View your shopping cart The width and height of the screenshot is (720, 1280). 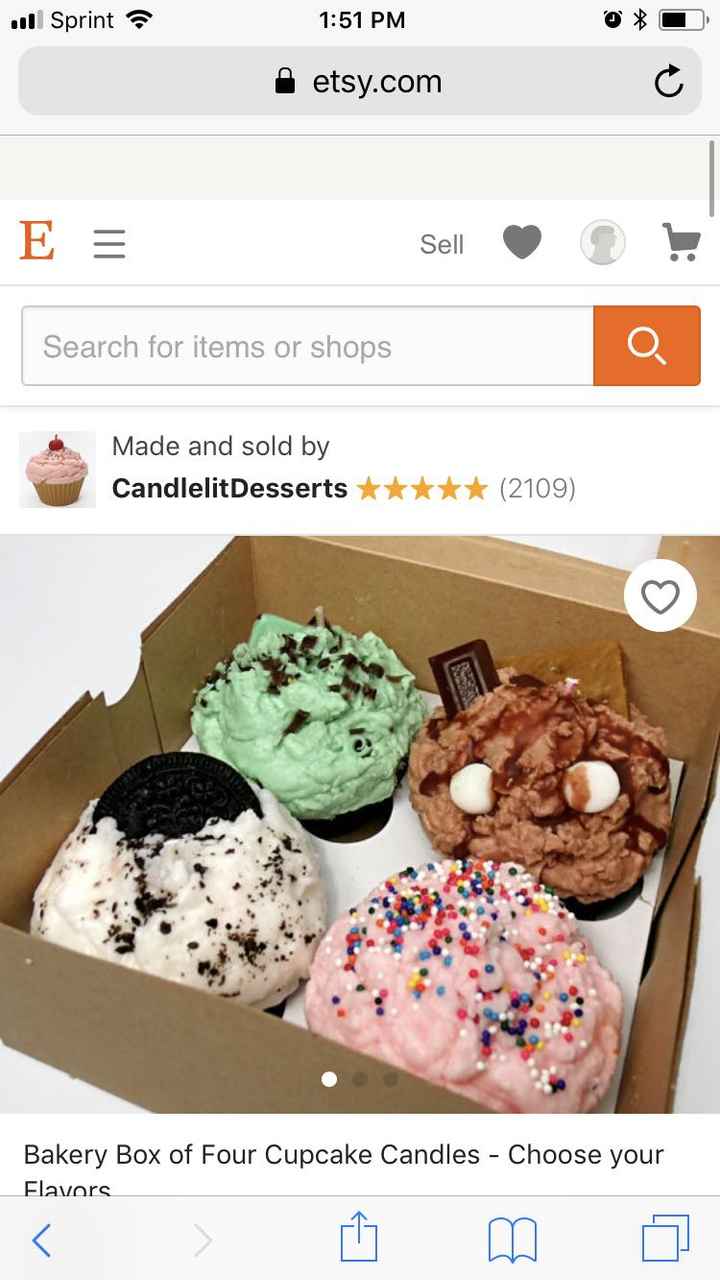(x=681, y=242)
